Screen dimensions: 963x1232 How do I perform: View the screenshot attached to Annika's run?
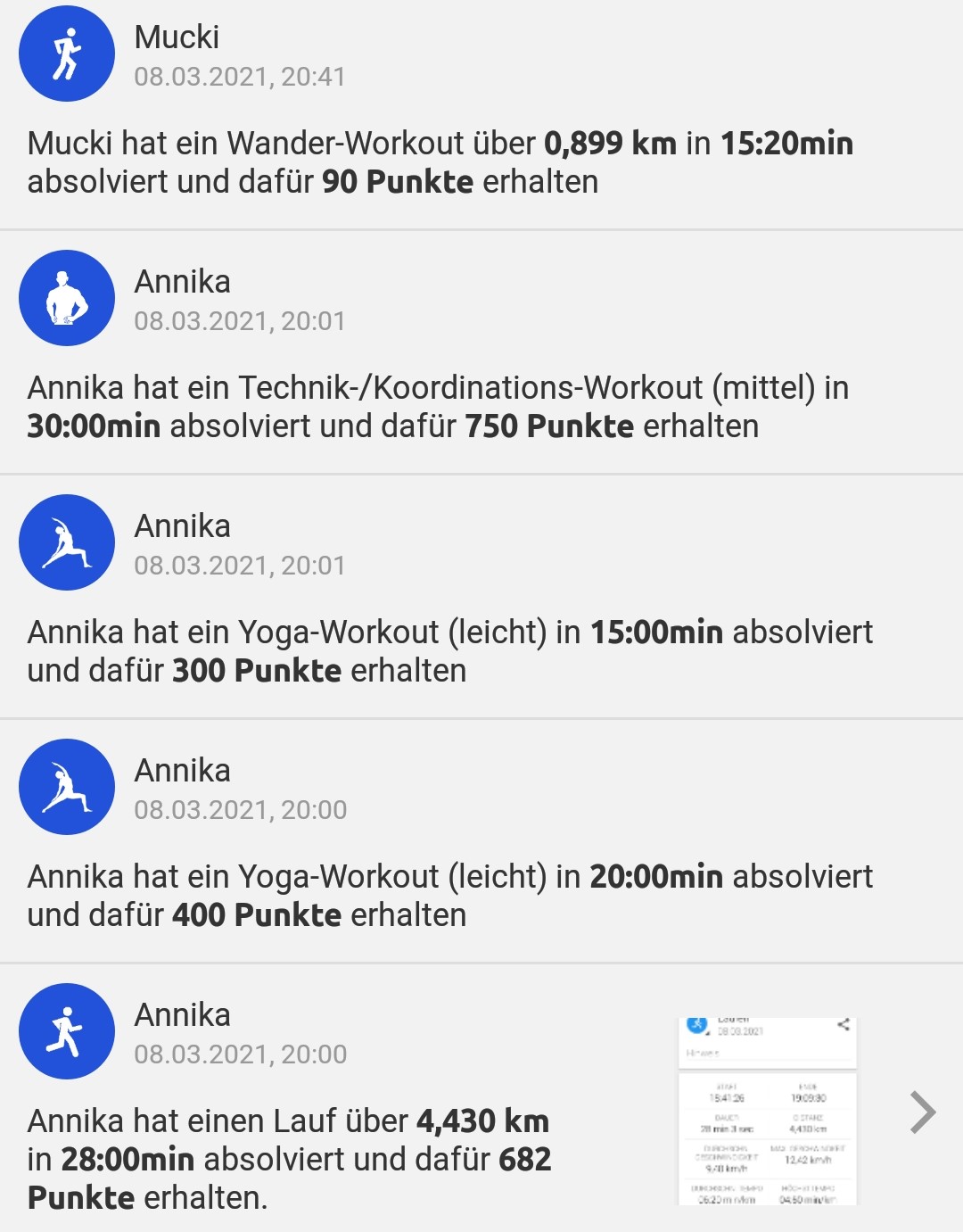(x=767, y=1112)
